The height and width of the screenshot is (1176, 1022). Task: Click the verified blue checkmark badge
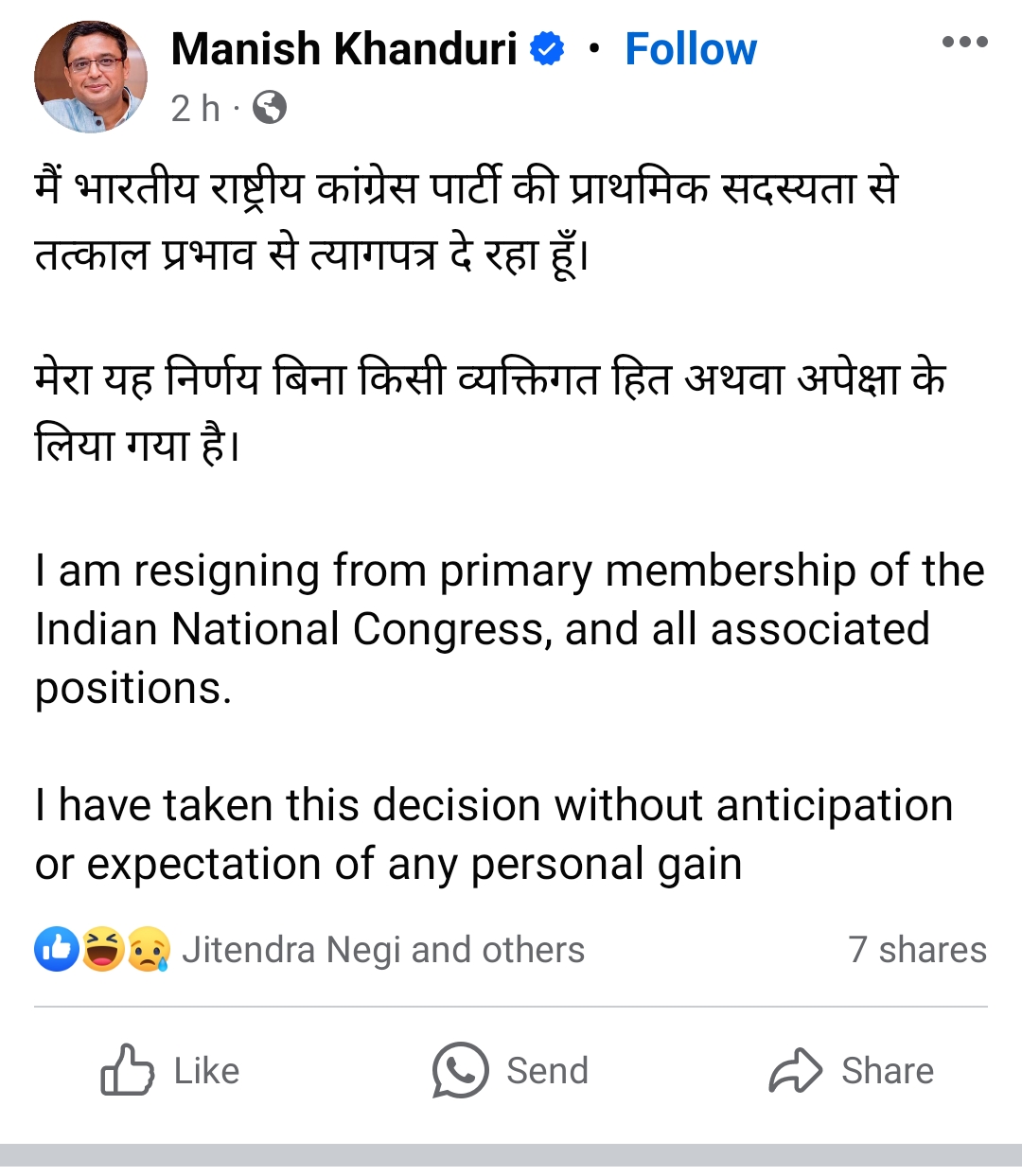(x=546, y=47)
